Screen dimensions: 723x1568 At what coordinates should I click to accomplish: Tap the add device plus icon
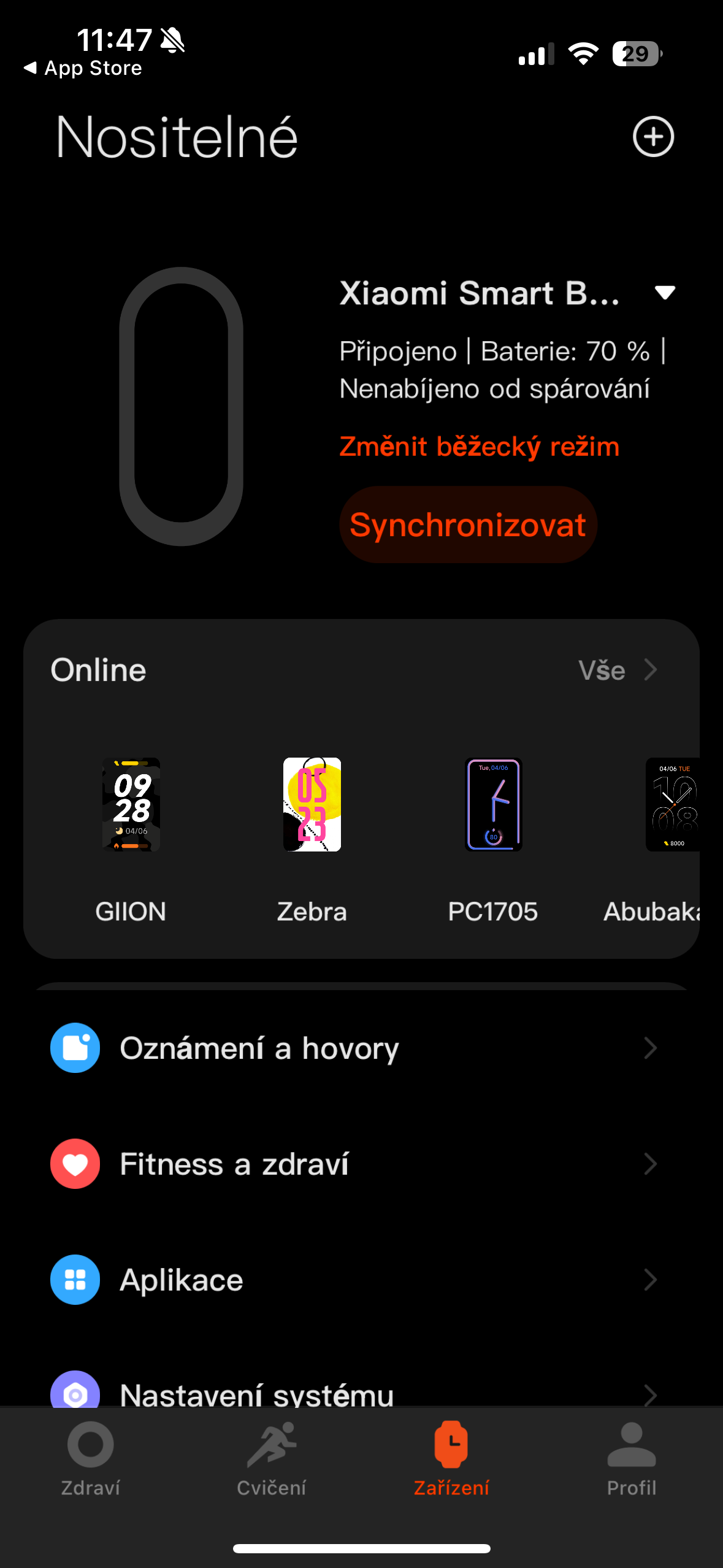click(652, 136)
